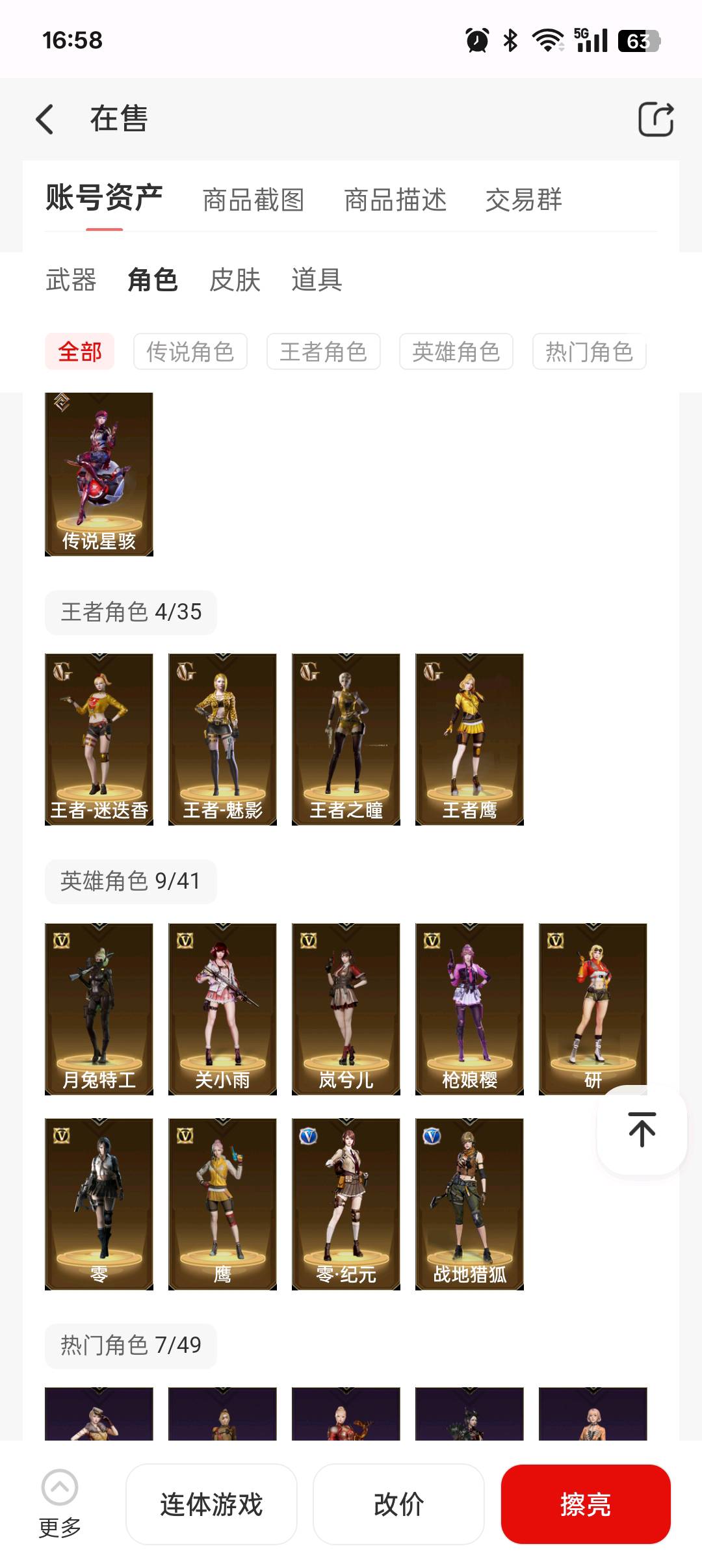Open the 月兔特工 character card
The height and width of the screenshot is (1568, 702).
pos(99,1009)
